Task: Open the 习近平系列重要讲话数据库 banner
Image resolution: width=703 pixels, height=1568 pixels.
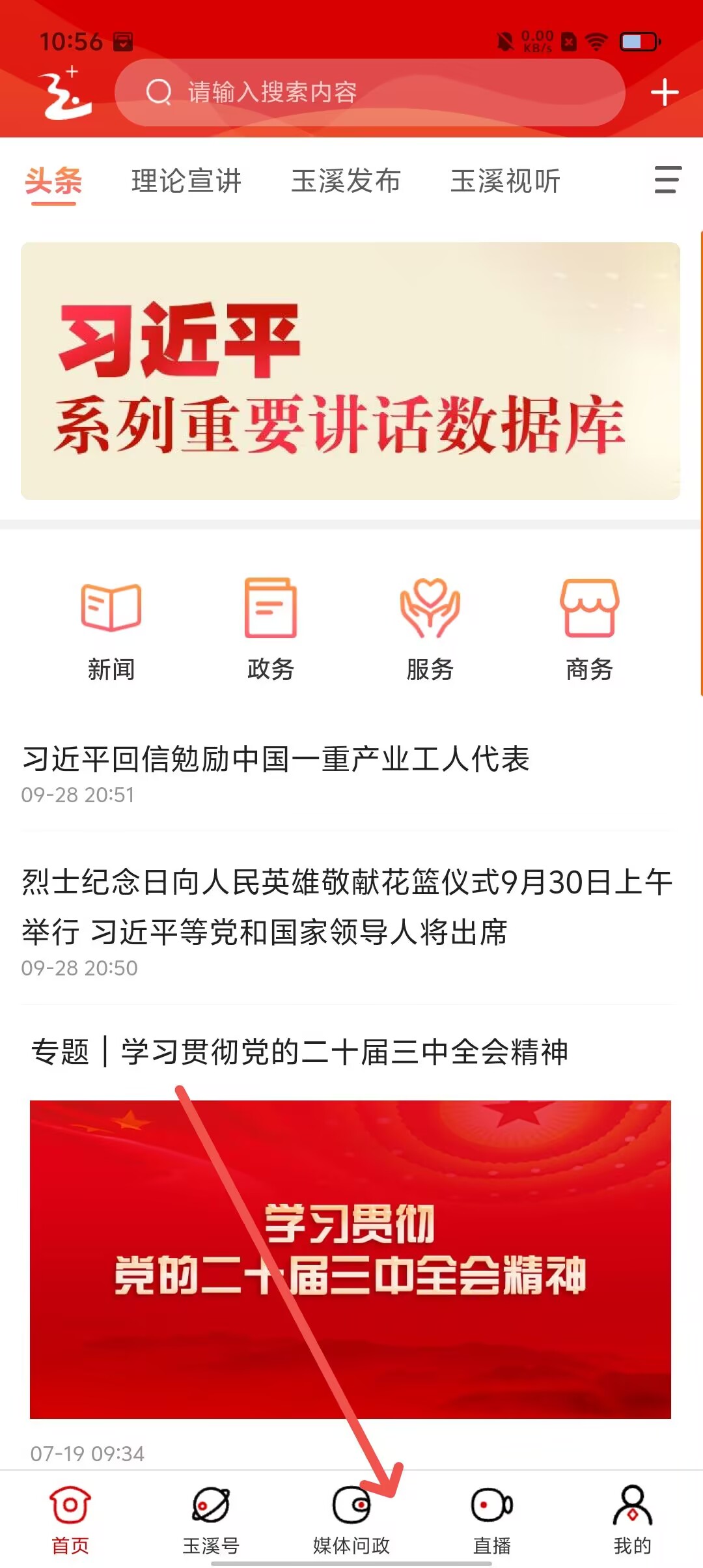Action: [350, 371]
